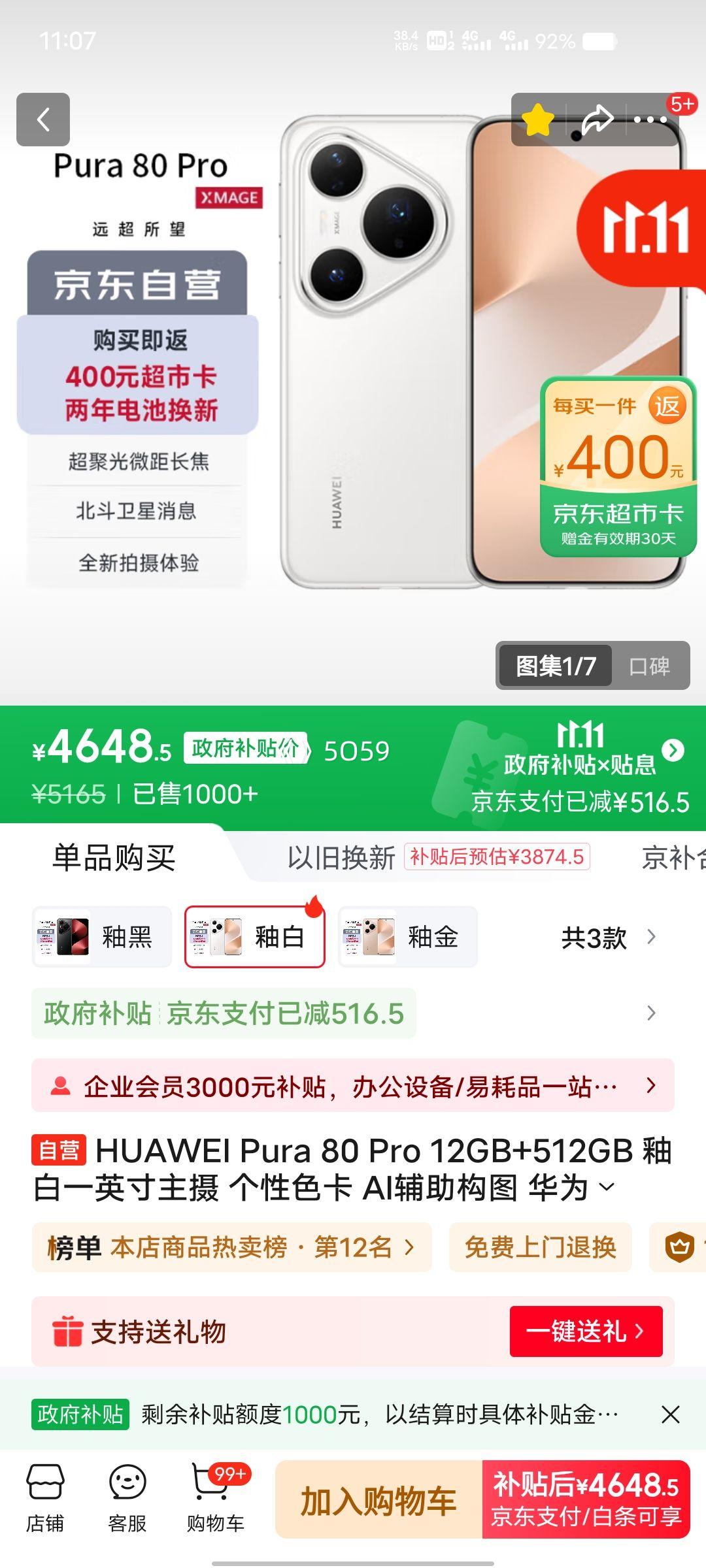The height and width of the screenshot is (1568, 706).
Task: Select the 釉黑 color option
Action: (x=102, y=937)
